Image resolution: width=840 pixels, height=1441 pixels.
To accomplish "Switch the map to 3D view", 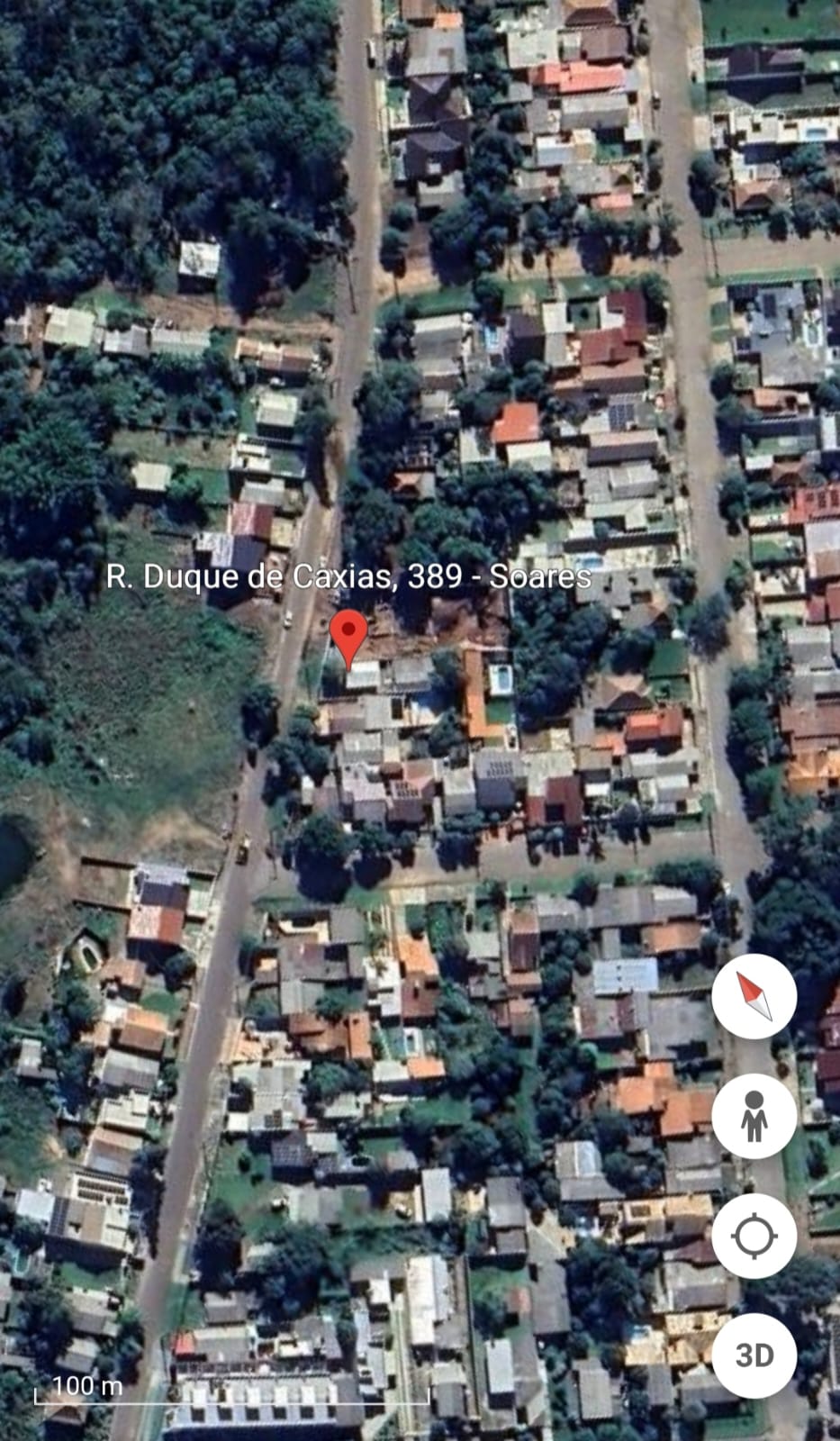I will click(x=754, y=1355).
